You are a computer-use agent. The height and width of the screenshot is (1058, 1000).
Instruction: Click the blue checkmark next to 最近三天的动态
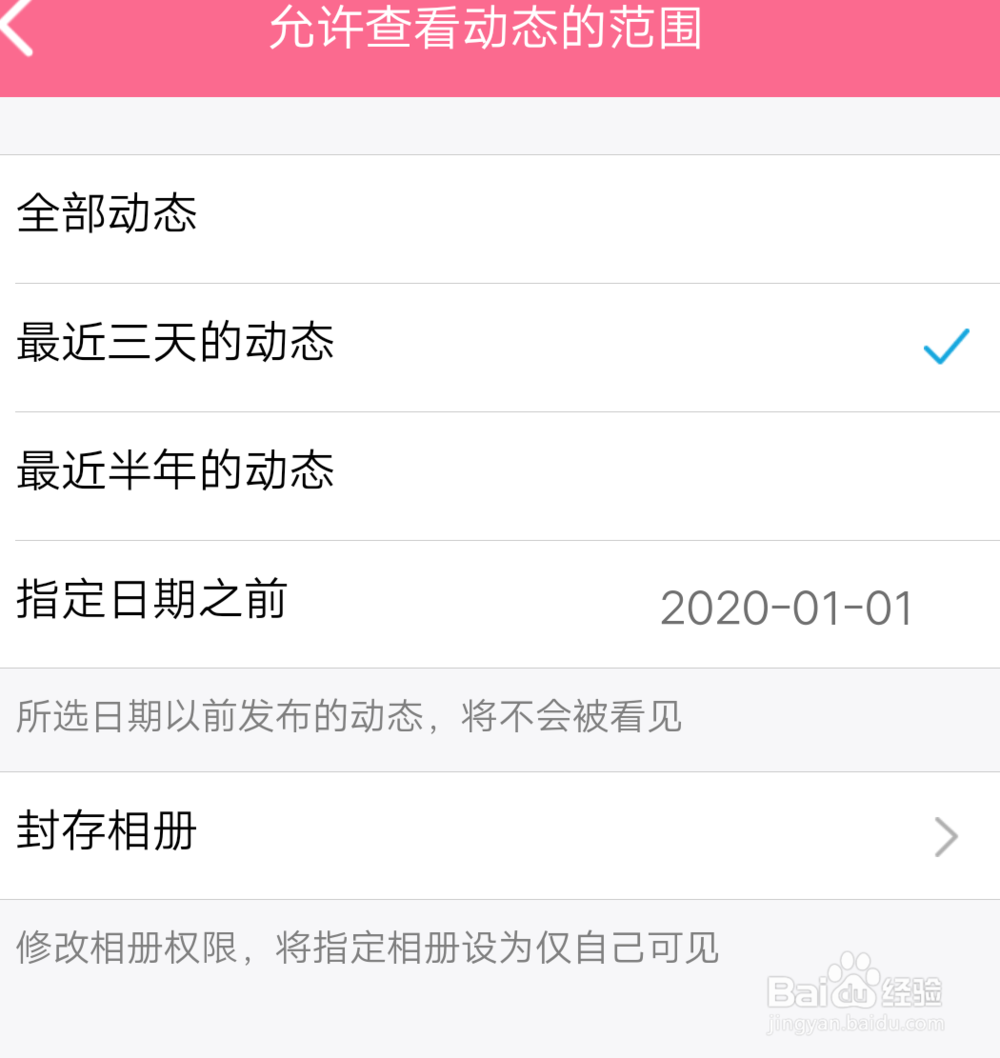(x=944, y=344)
